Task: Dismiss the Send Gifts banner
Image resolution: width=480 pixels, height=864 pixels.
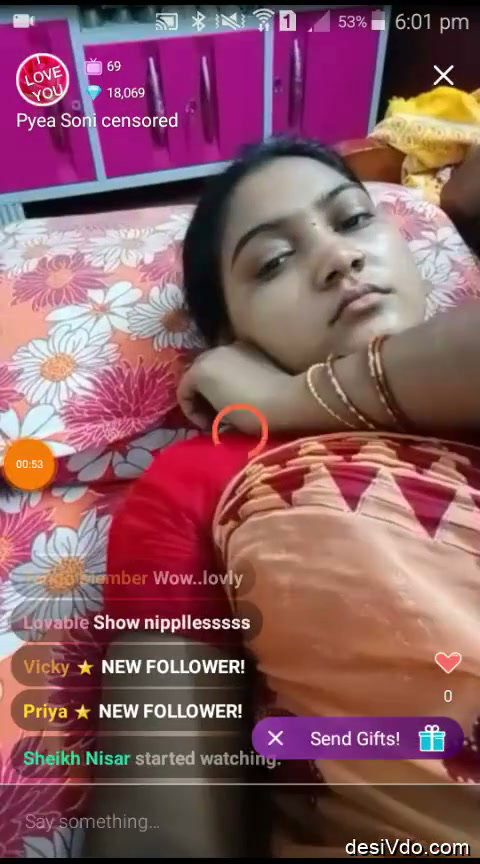Action: (275, 738)
